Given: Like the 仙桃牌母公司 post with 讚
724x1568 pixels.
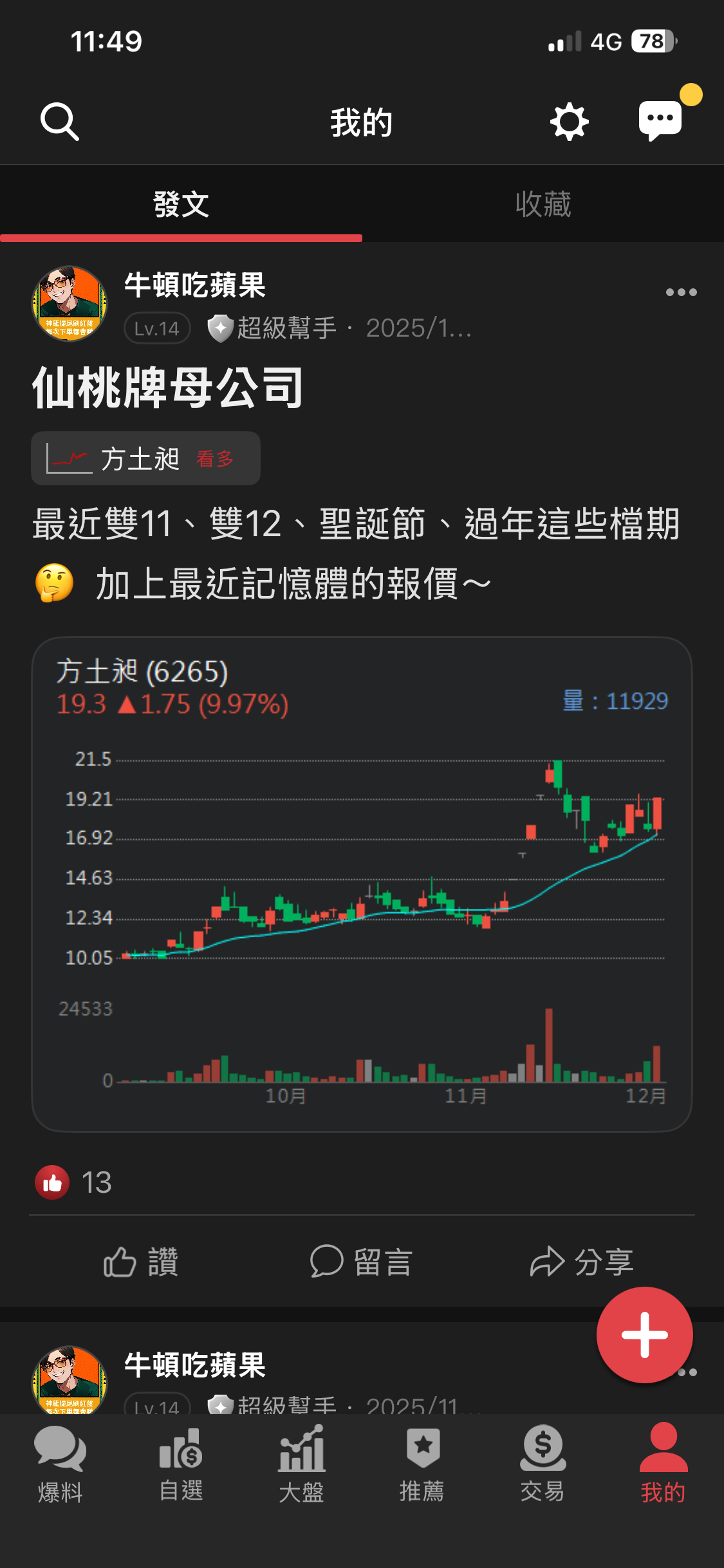Looking at the screenshot, I should pyautogui.click(x=141, y=1262).
